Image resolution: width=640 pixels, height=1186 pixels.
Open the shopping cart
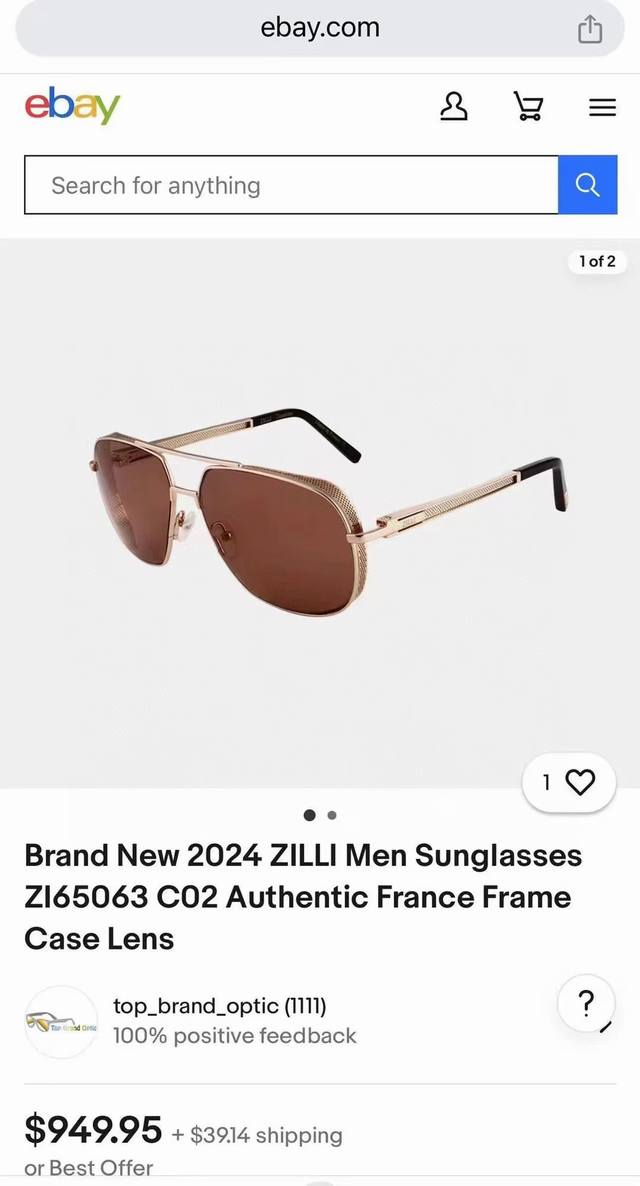coord(528,106)
